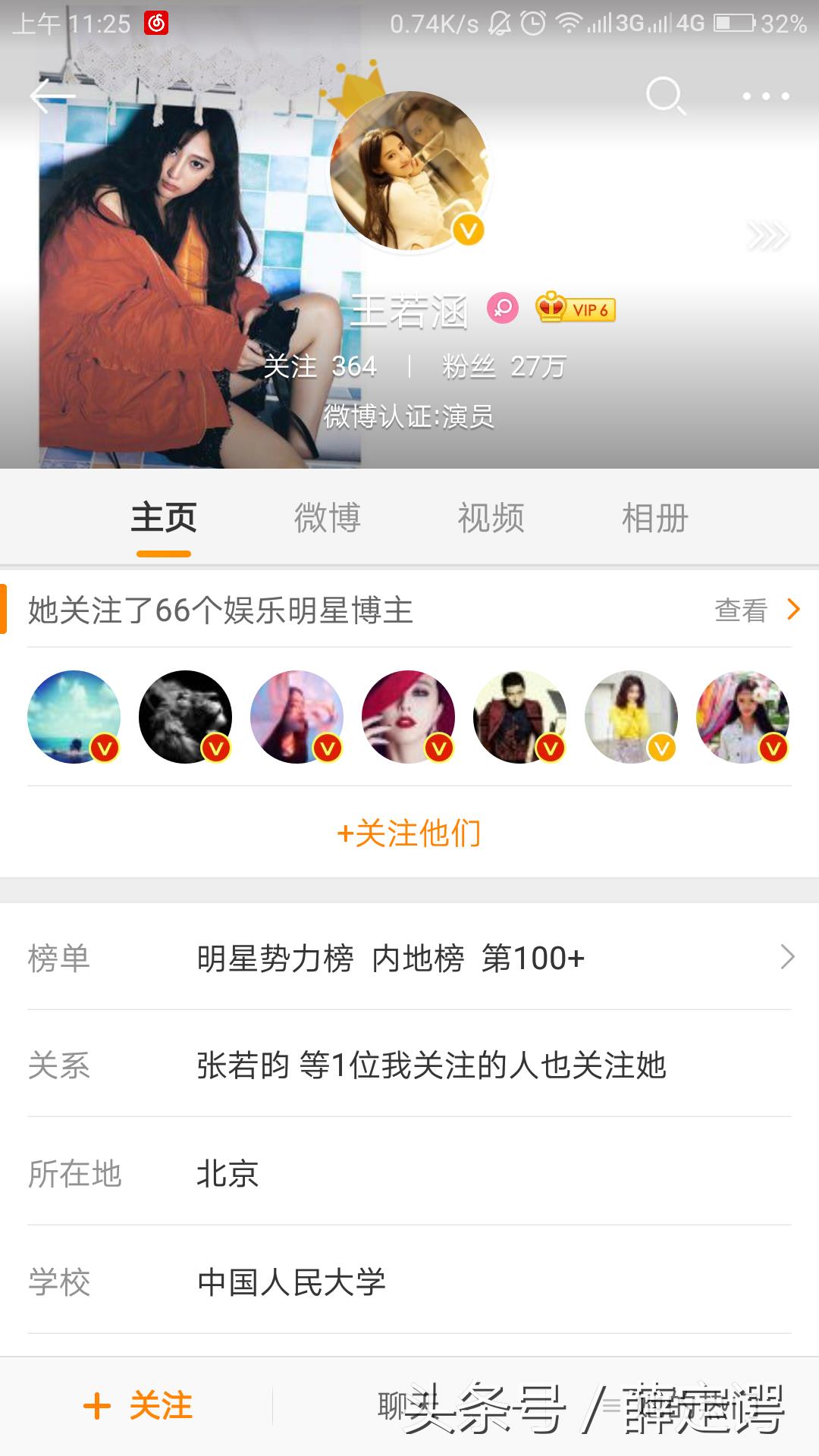Open the three-dot overflow menu
Screen dimensions: 819x1456
(x=765, y=96)
